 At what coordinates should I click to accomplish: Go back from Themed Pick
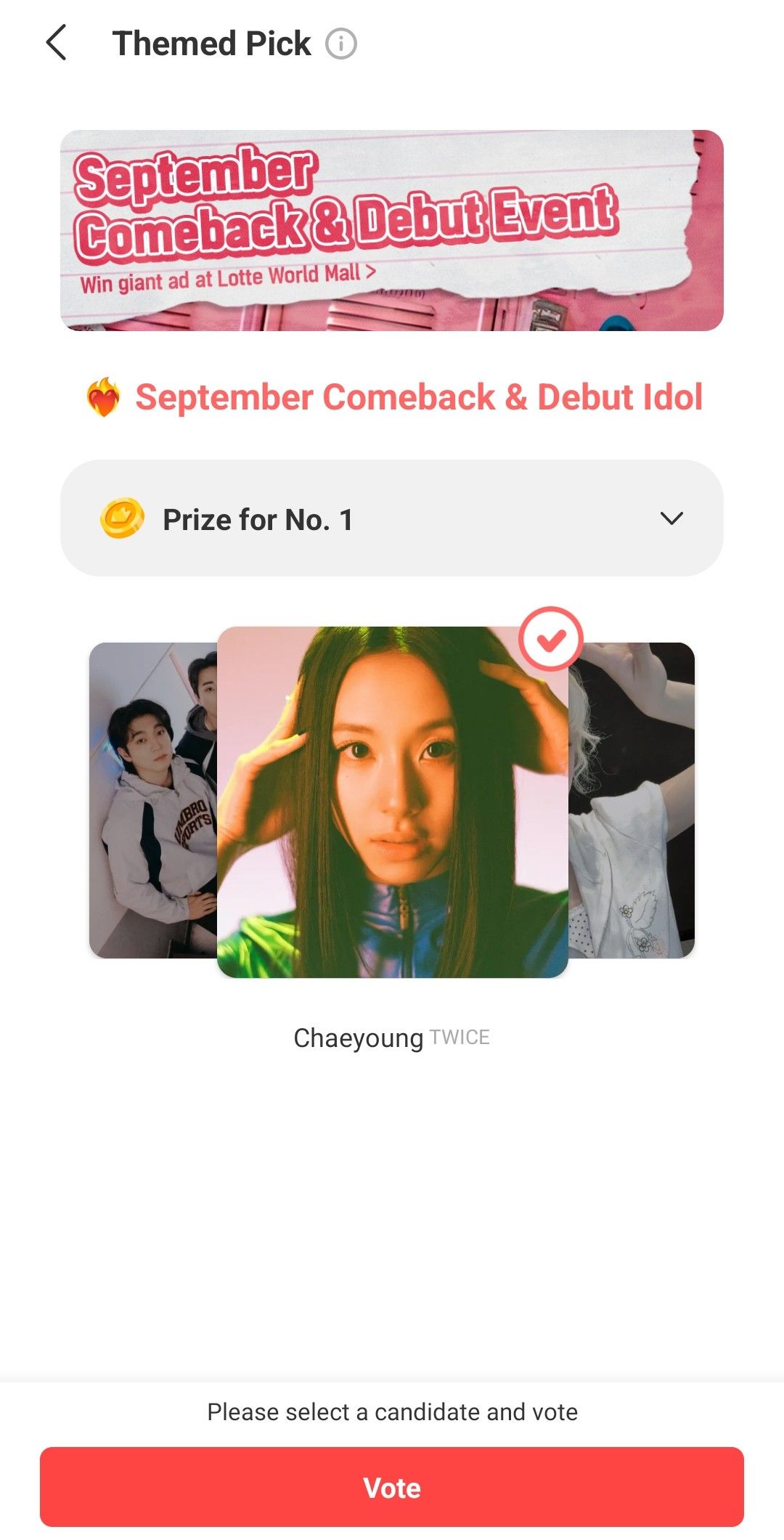point(57,43)
